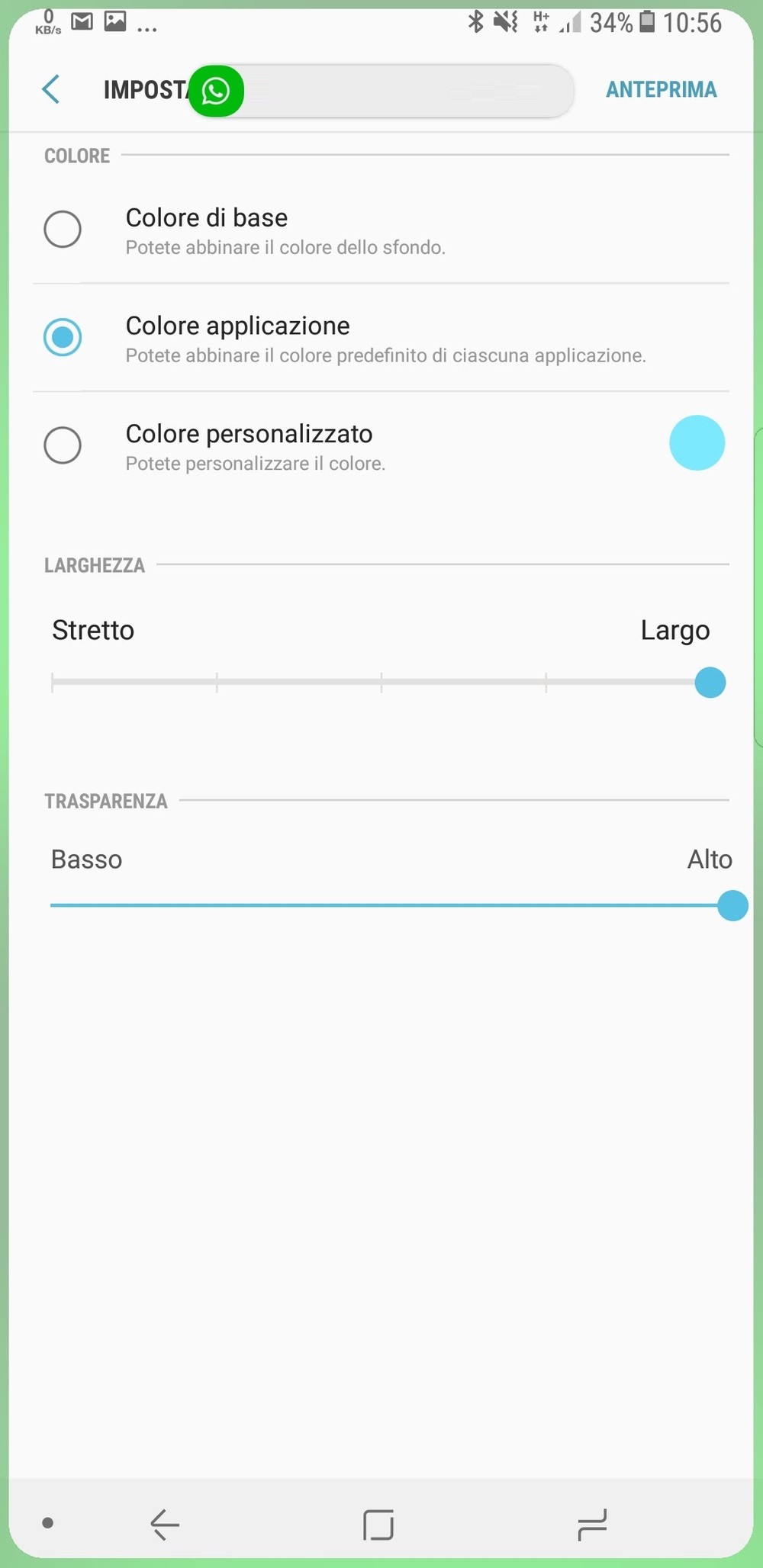763x1568 pixels.
Task: Go to the home screen
Action: (x=378, y=1525)
